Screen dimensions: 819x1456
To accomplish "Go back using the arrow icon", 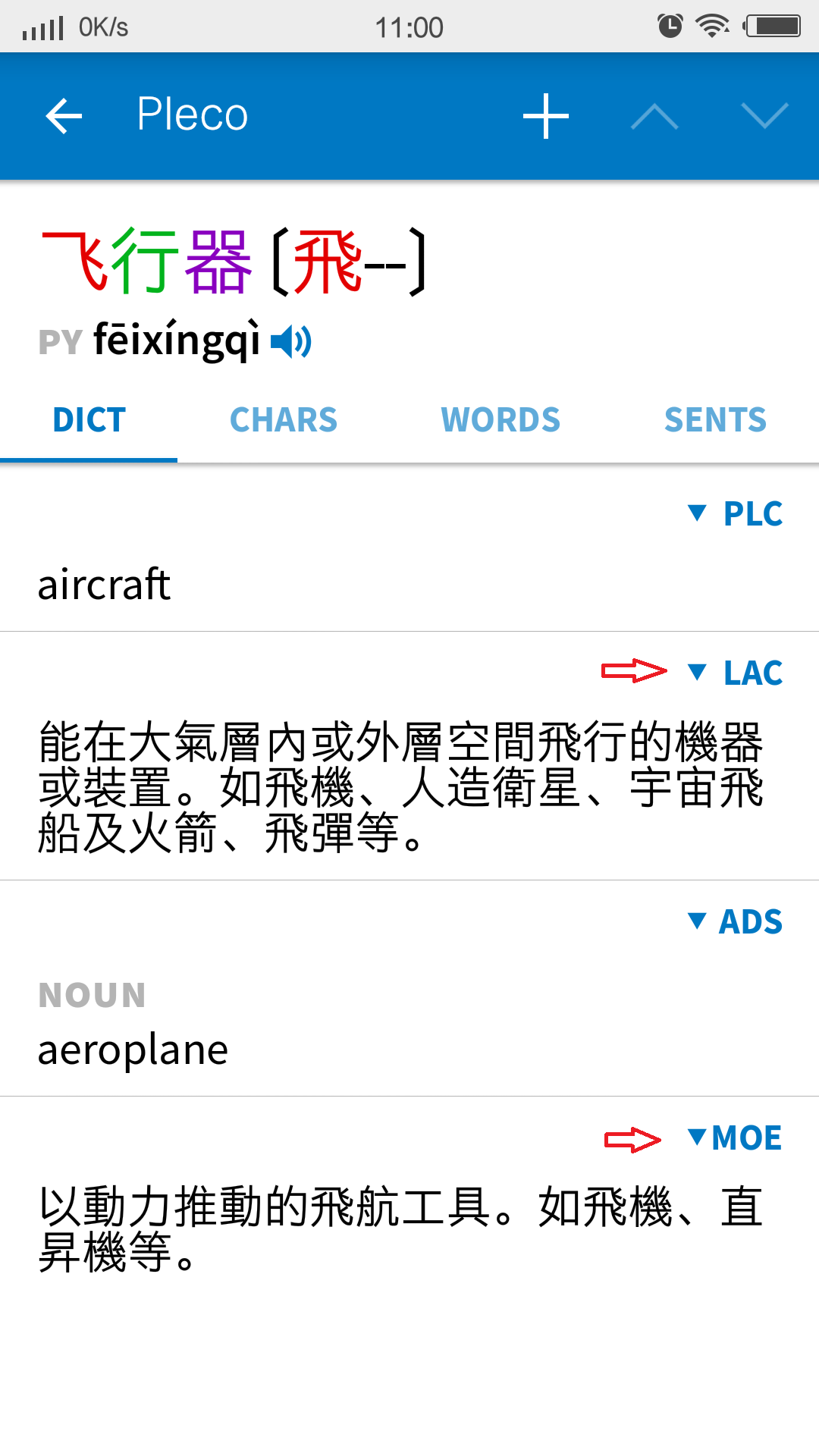I will click(x=64, y=116).
